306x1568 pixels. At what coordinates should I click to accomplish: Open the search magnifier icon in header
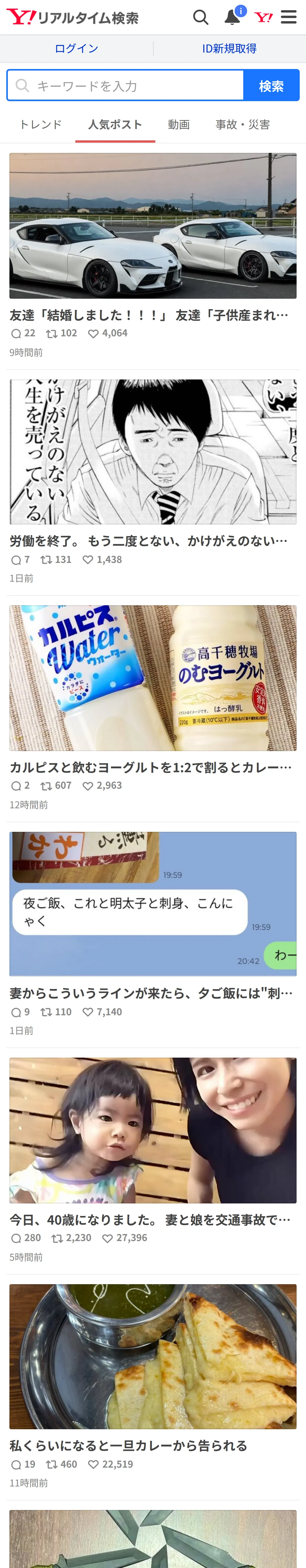(x=201, y=17)
